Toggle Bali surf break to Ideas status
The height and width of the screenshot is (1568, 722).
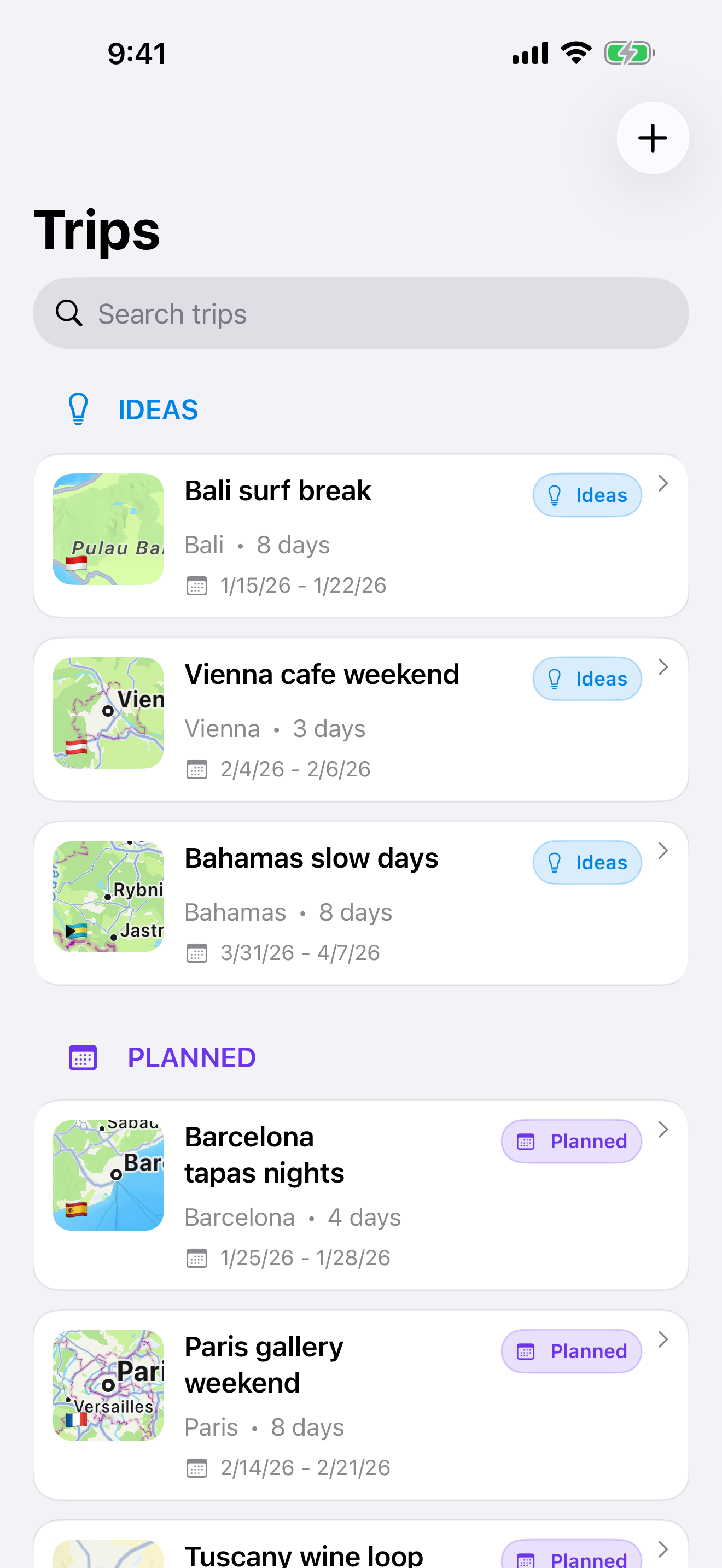(x=586, y=495)
